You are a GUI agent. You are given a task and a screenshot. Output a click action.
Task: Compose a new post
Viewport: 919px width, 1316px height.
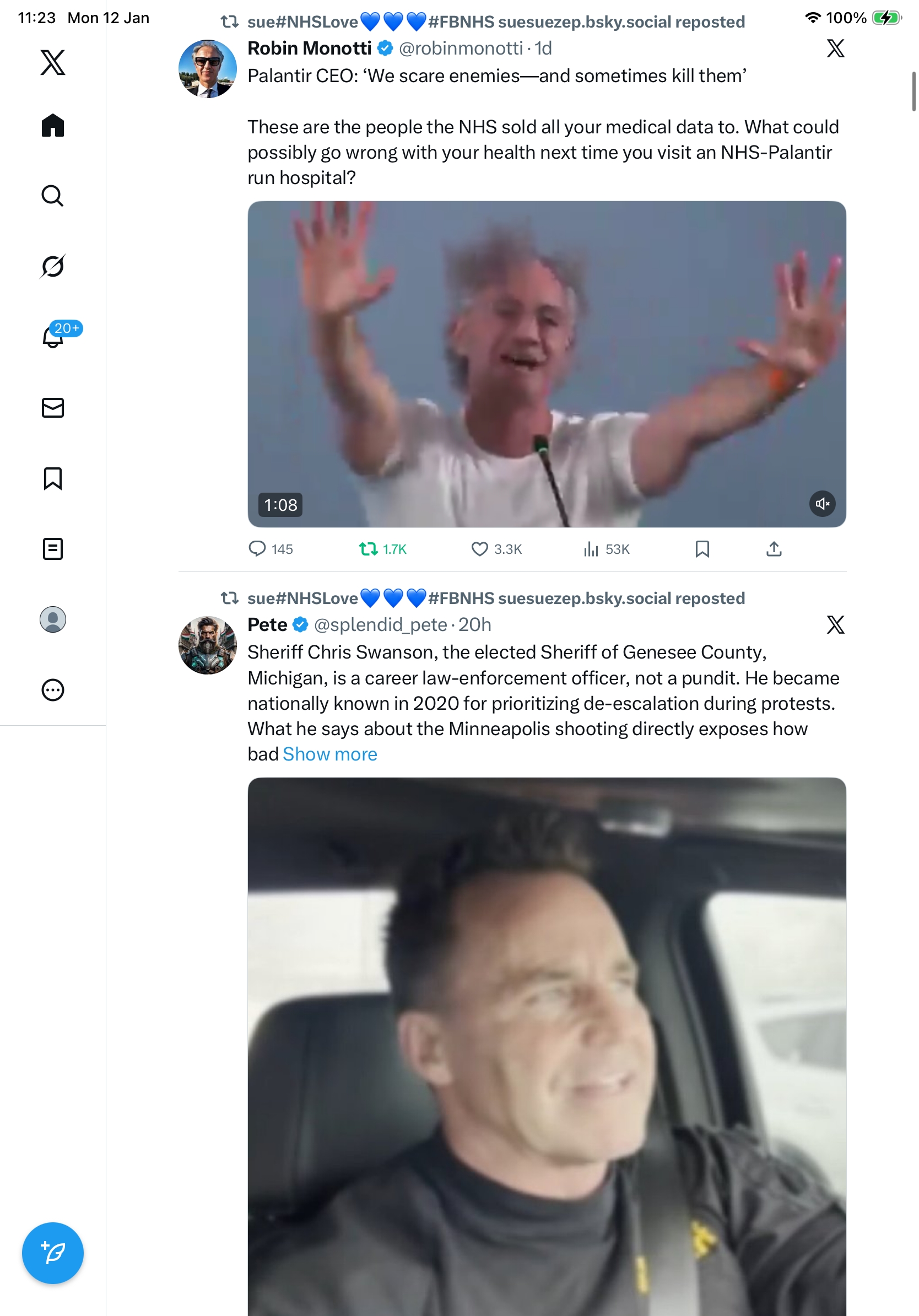point(53,1253)
